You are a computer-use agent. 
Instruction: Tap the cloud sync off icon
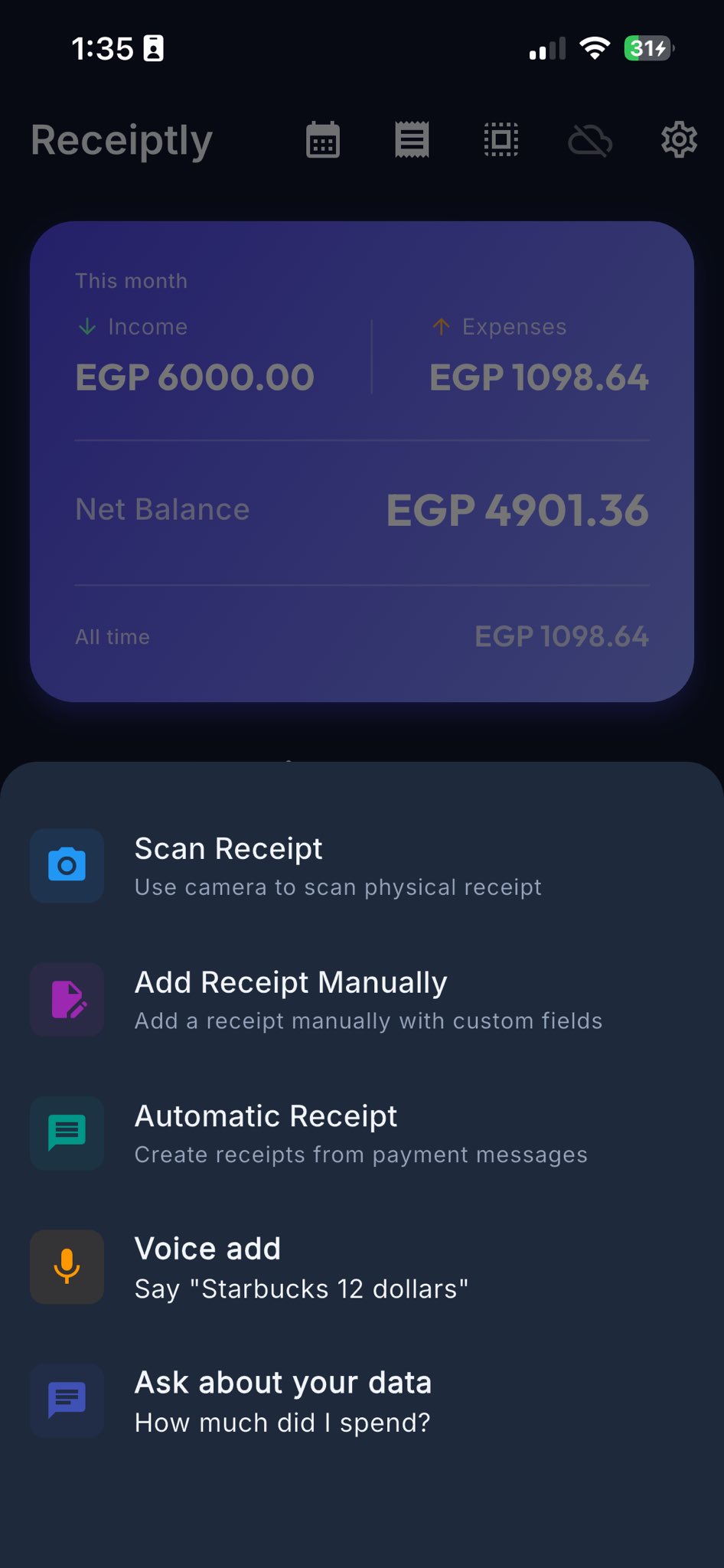point(590,141)
